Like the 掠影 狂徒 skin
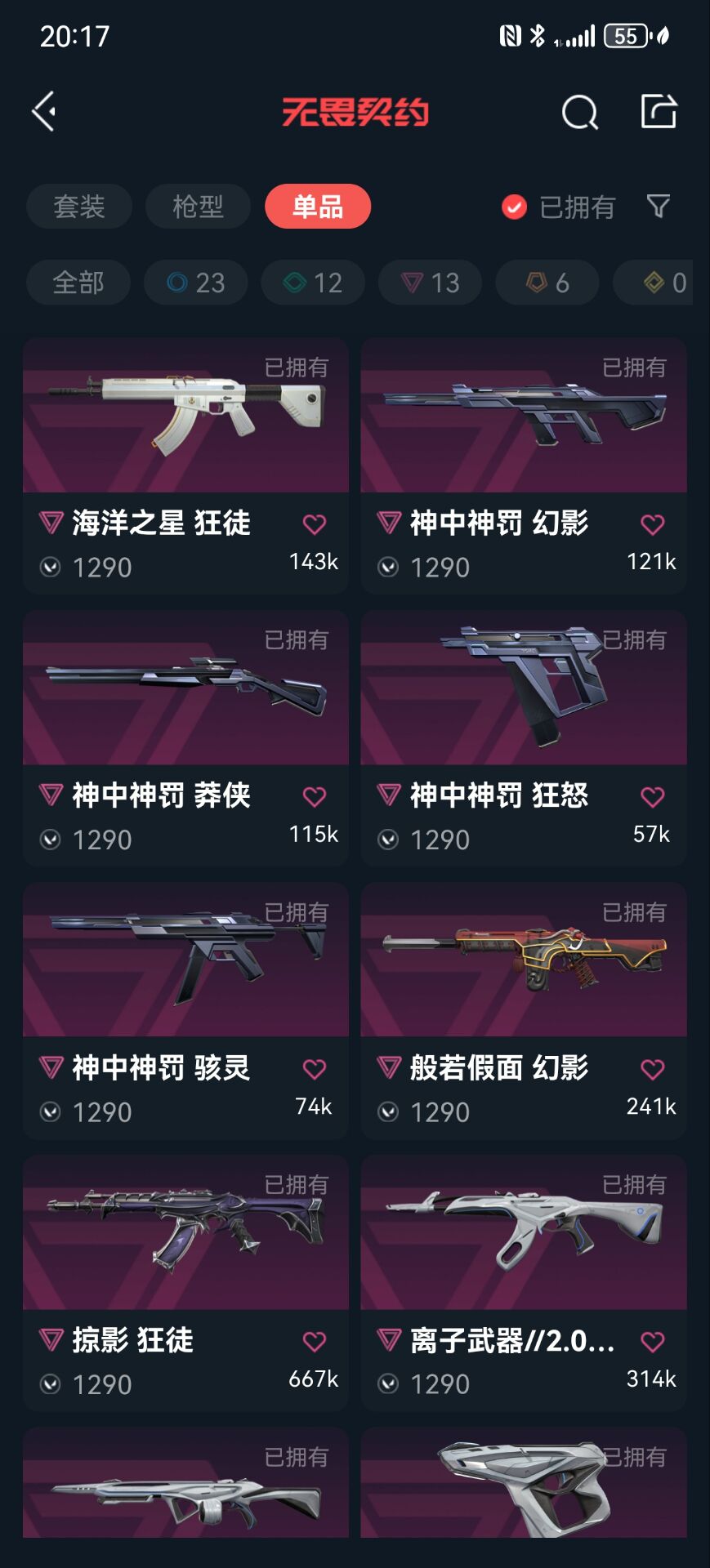Viewport: 710px width, 1568px height. pyautogui.click(x=315, y=1341)
